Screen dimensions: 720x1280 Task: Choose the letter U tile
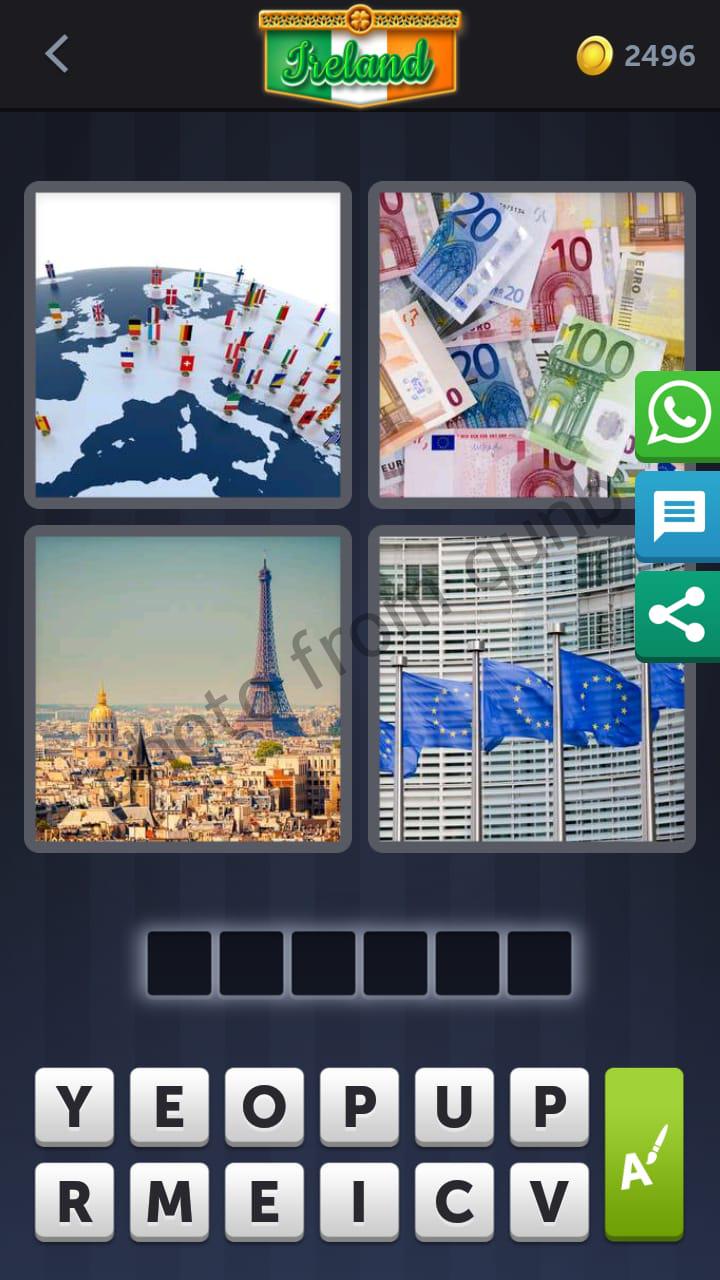click(x=454, y=1106)
